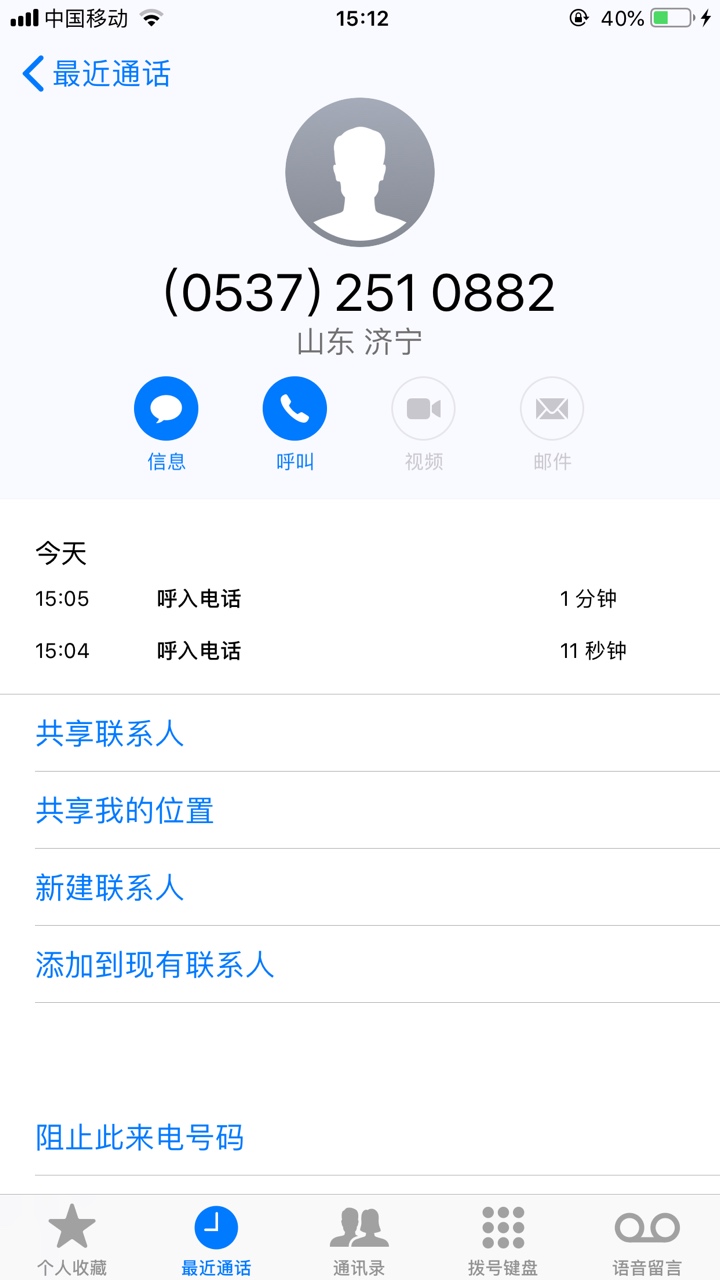Select the 最近通话 tab
Viewport: 720px width, 1280px height.
pyautogui.click(x=216, y=1239)
